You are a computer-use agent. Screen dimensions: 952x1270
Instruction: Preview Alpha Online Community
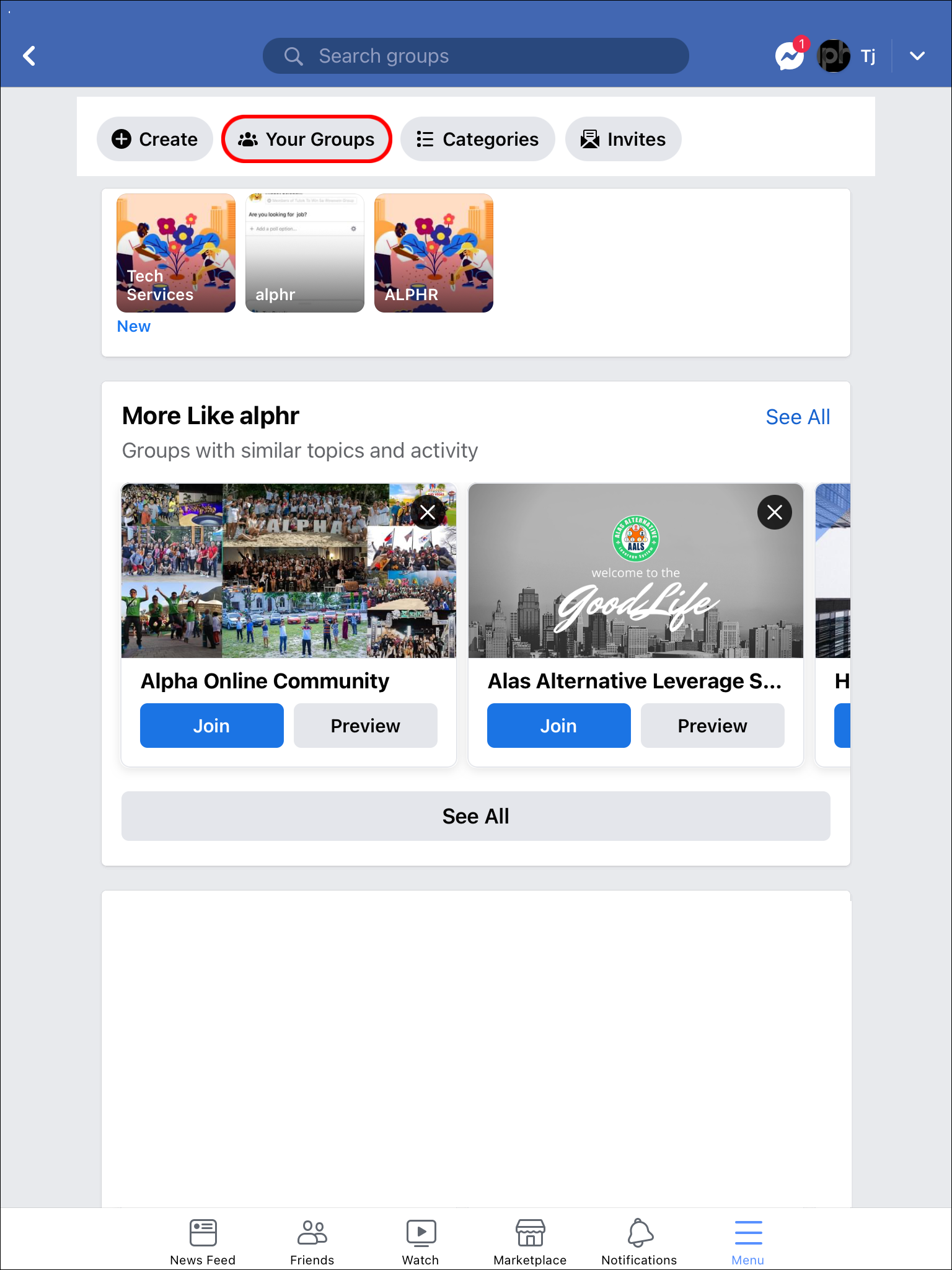coord(366,726)
